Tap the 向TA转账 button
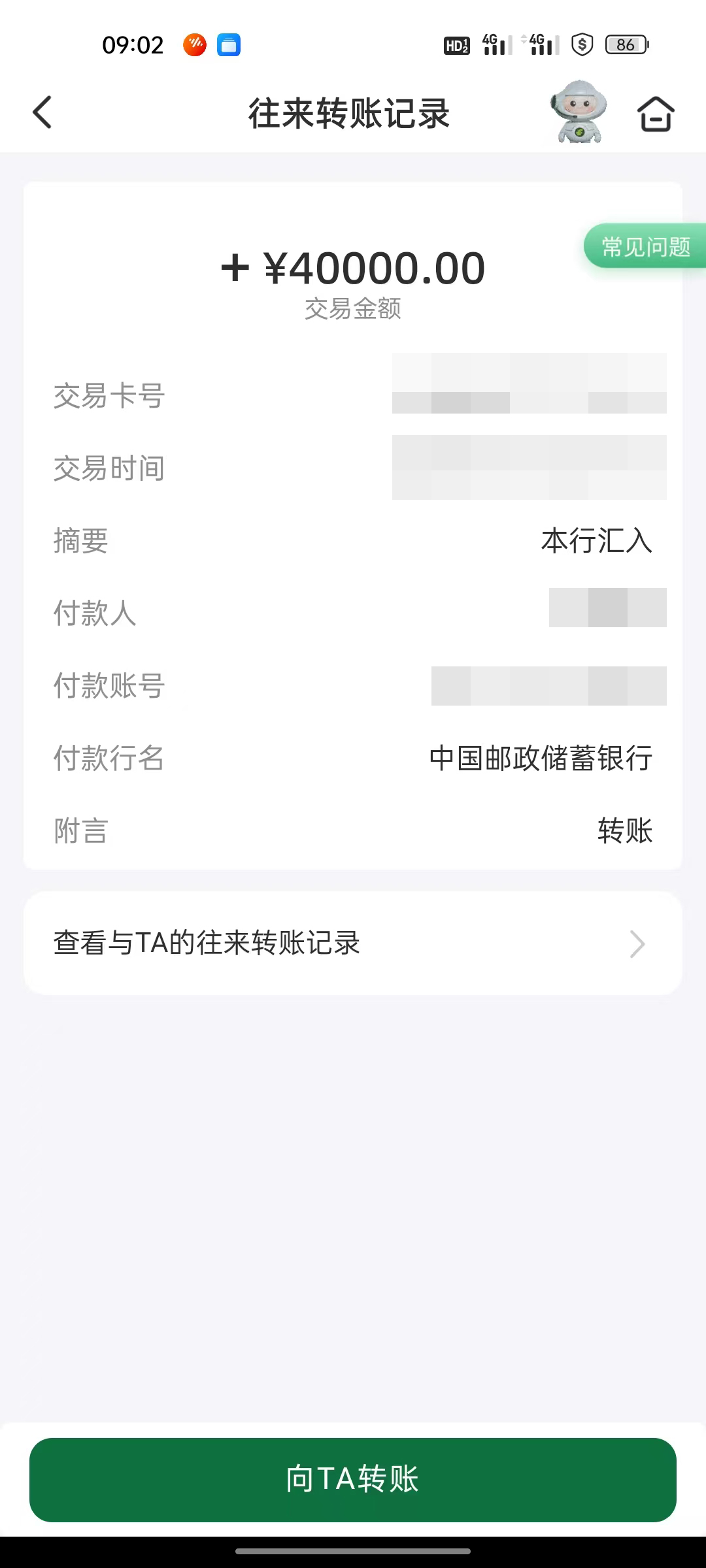 pos(353,1479)
